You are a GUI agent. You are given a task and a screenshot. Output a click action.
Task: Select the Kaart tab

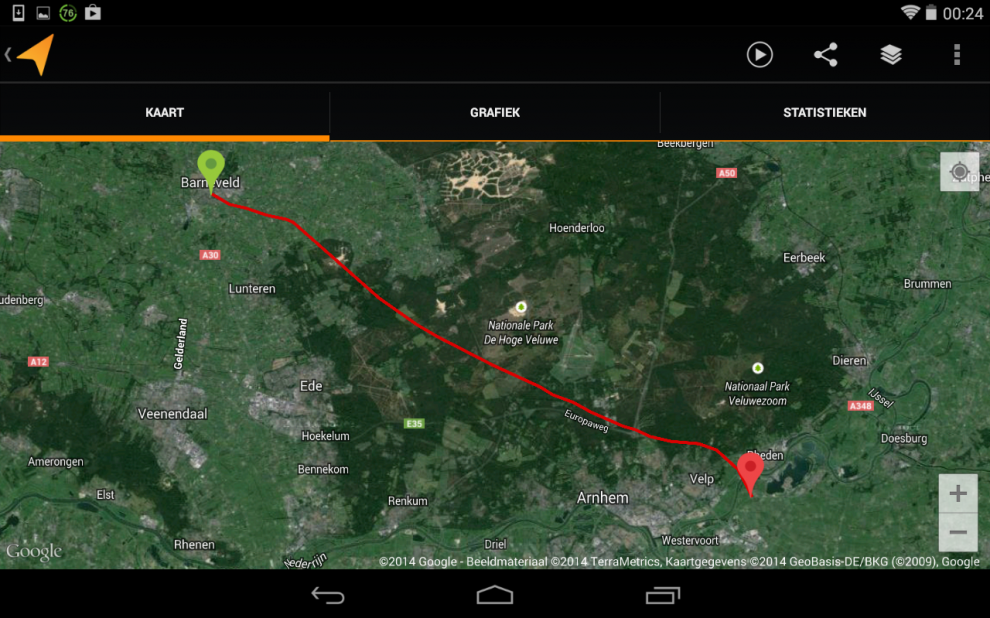coord(164,113)
